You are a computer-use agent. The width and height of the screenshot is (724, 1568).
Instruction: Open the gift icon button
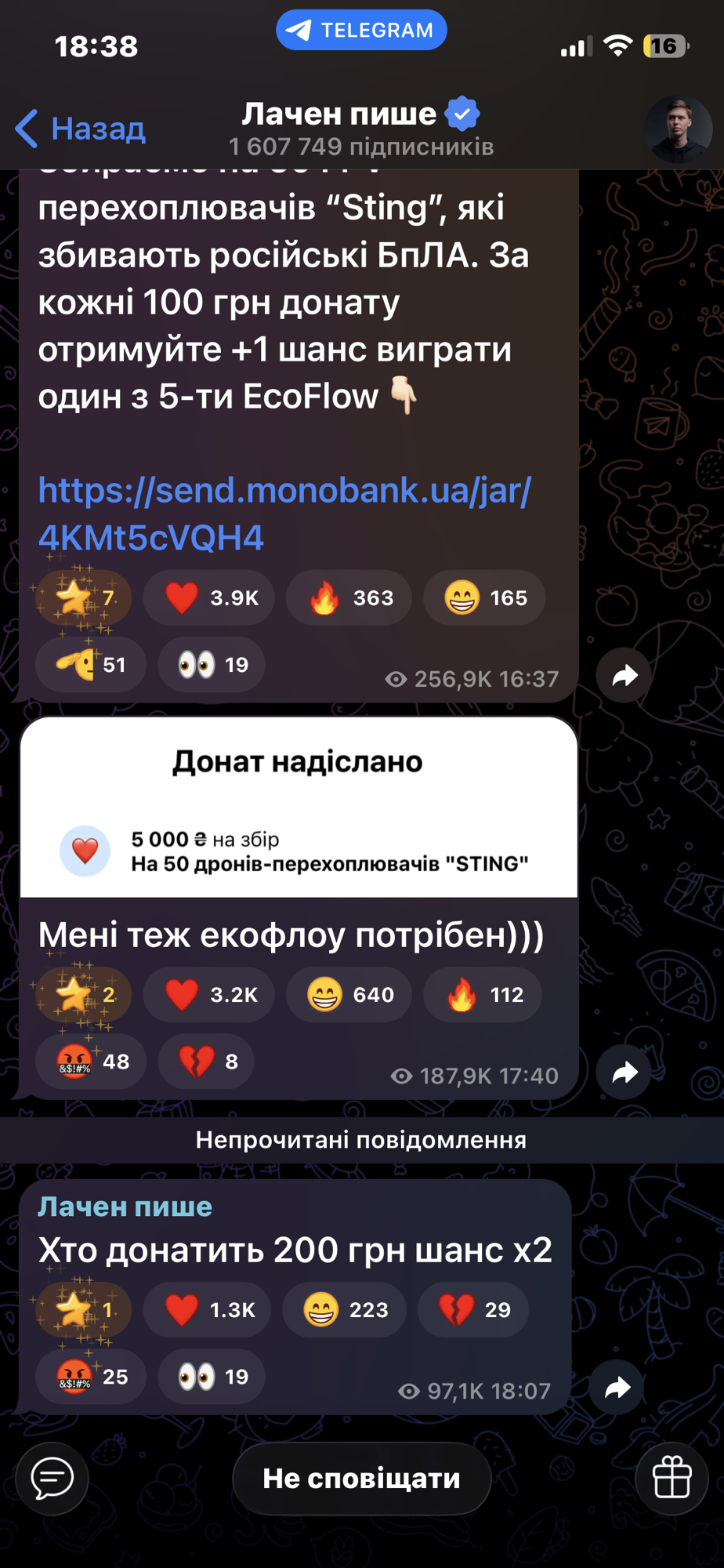pos(672,1479)
